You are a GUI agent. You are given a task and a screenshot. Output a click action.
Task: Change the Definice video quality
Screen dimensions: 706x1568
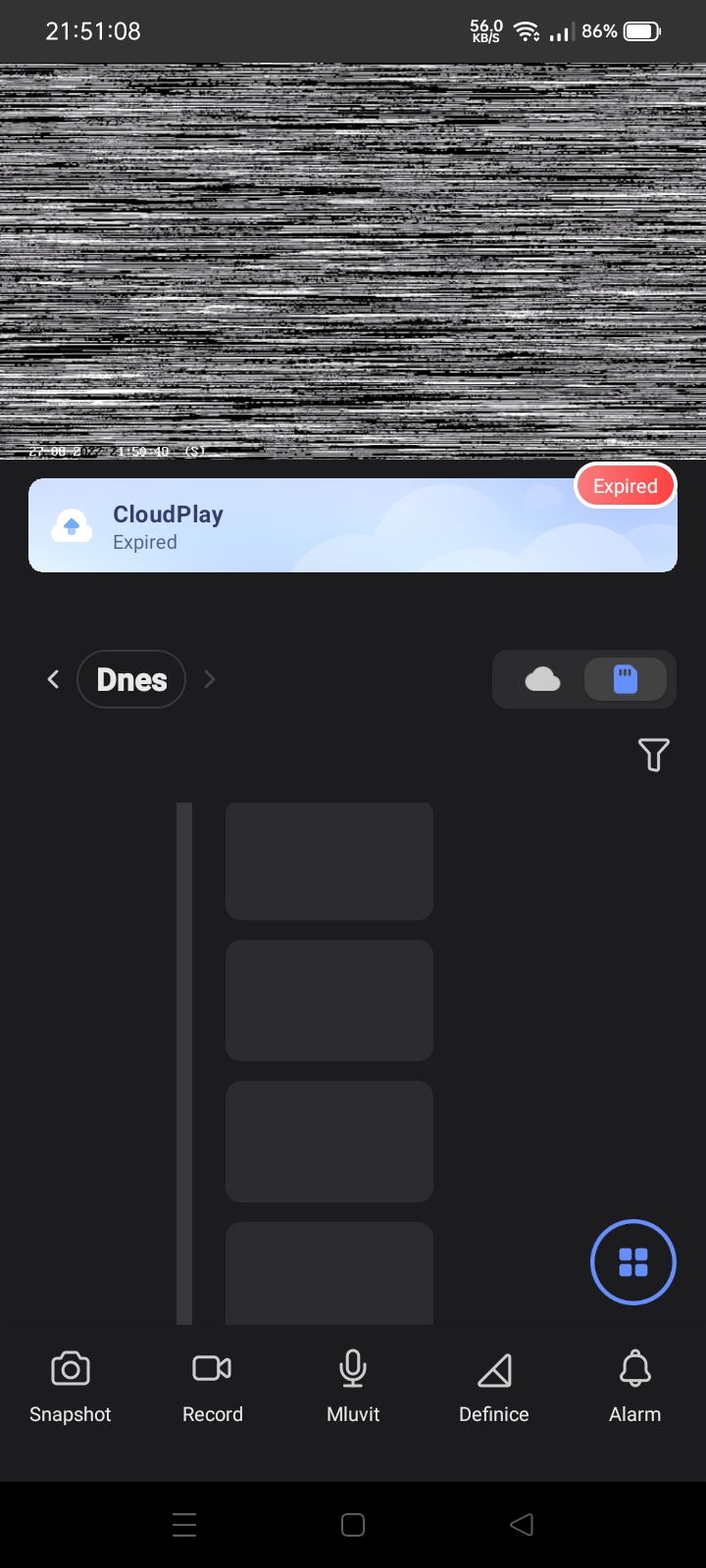tap(494, 1386)
